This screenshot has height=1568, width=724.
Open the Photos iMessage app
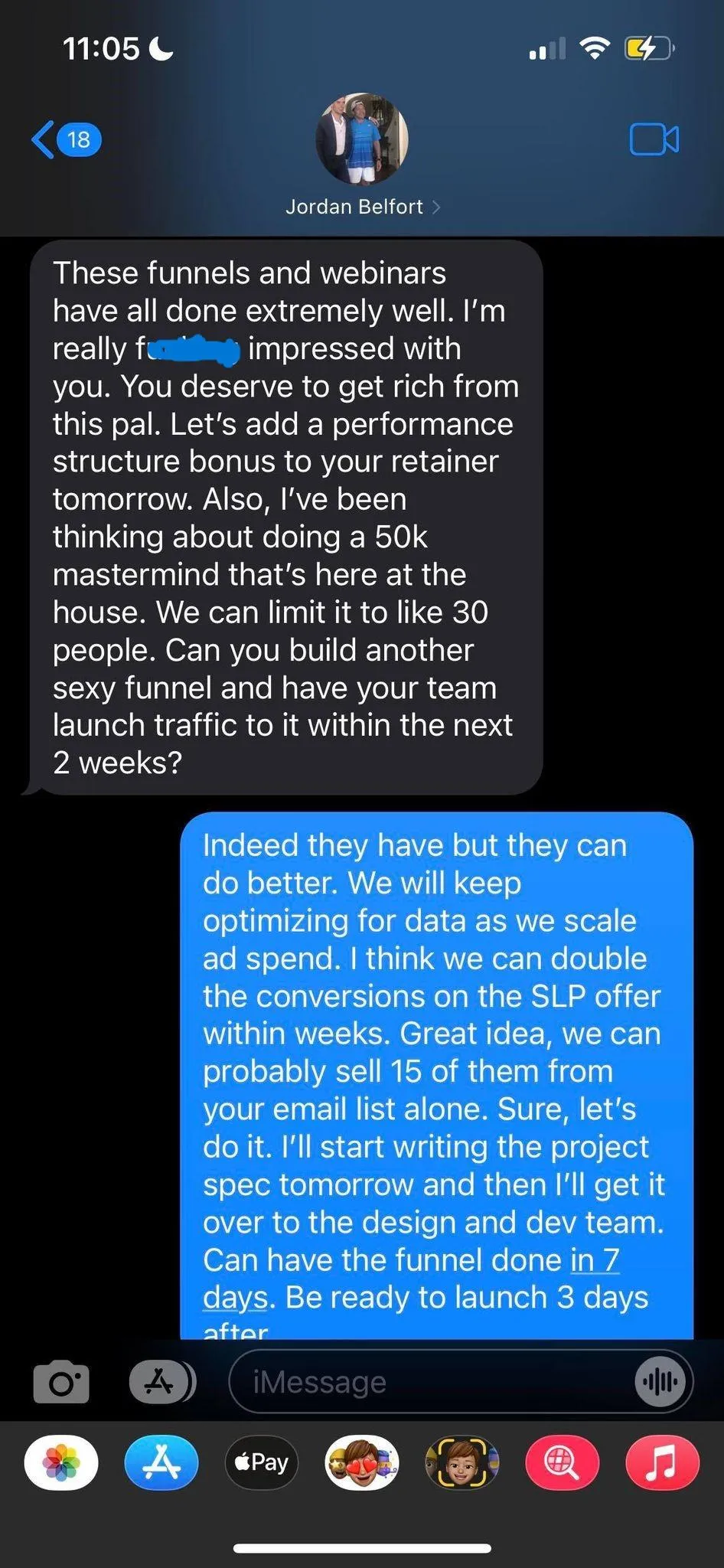pos(61,1463)
